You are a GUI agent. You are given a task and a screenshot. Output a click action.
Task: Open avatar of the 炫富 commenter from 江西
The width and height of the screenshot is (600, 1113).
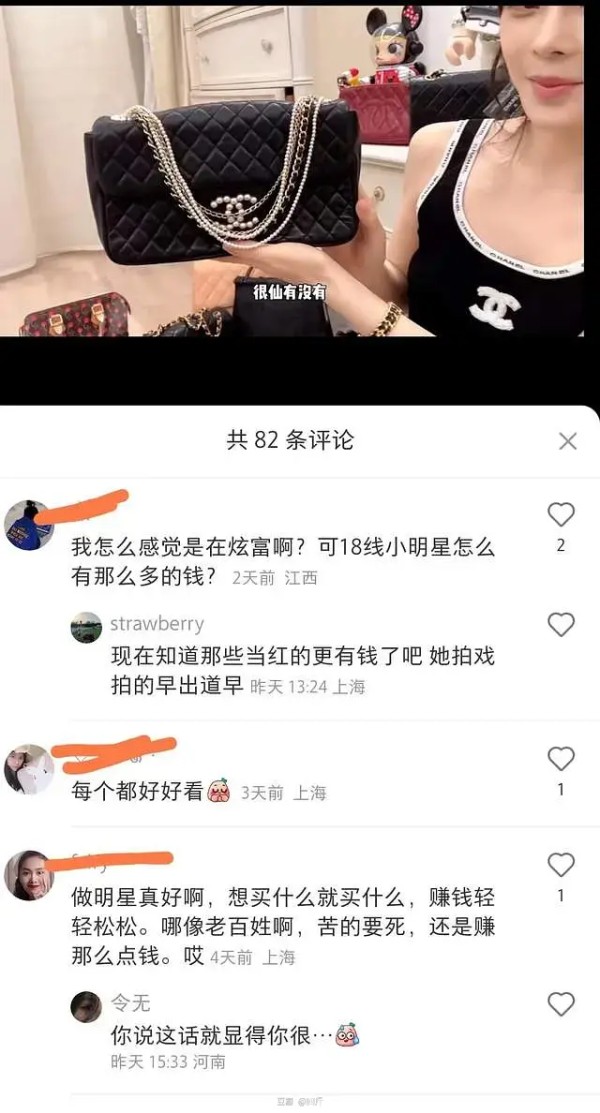click(x=29, y=525)
